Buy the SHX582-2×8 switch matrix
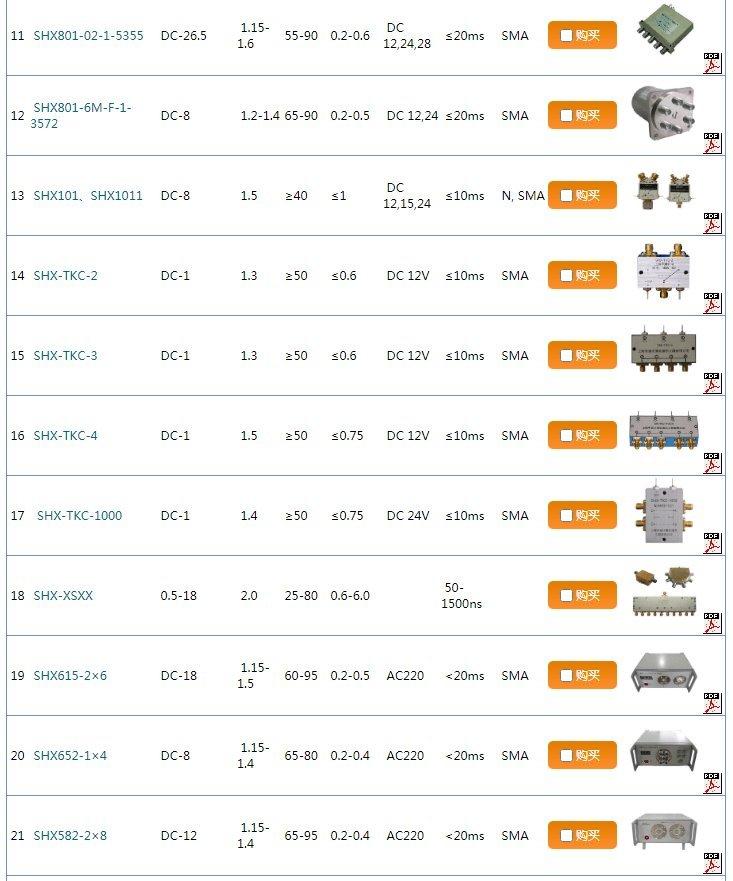Screen dimensions: 733x881 point(582,836)
